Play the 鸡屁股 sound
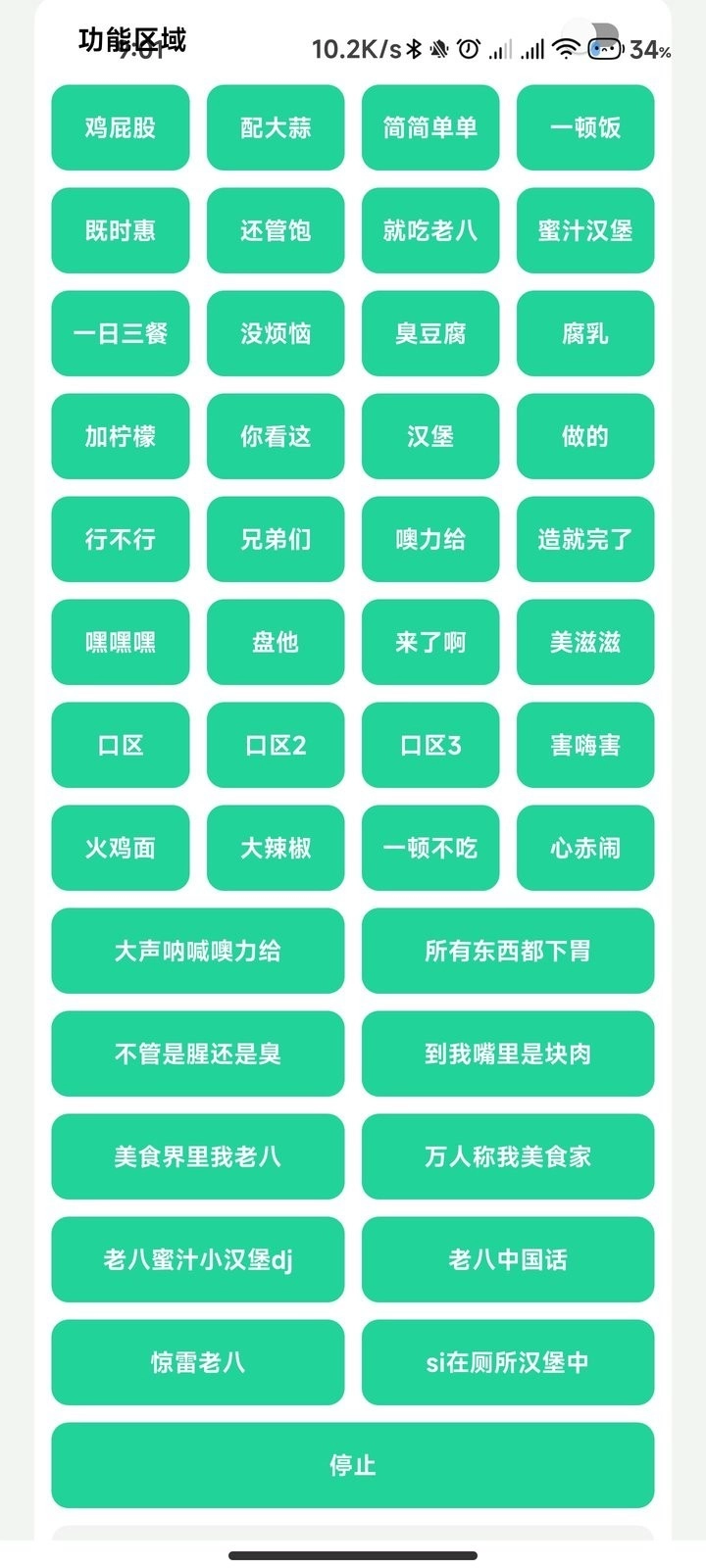 click(120, 127)
